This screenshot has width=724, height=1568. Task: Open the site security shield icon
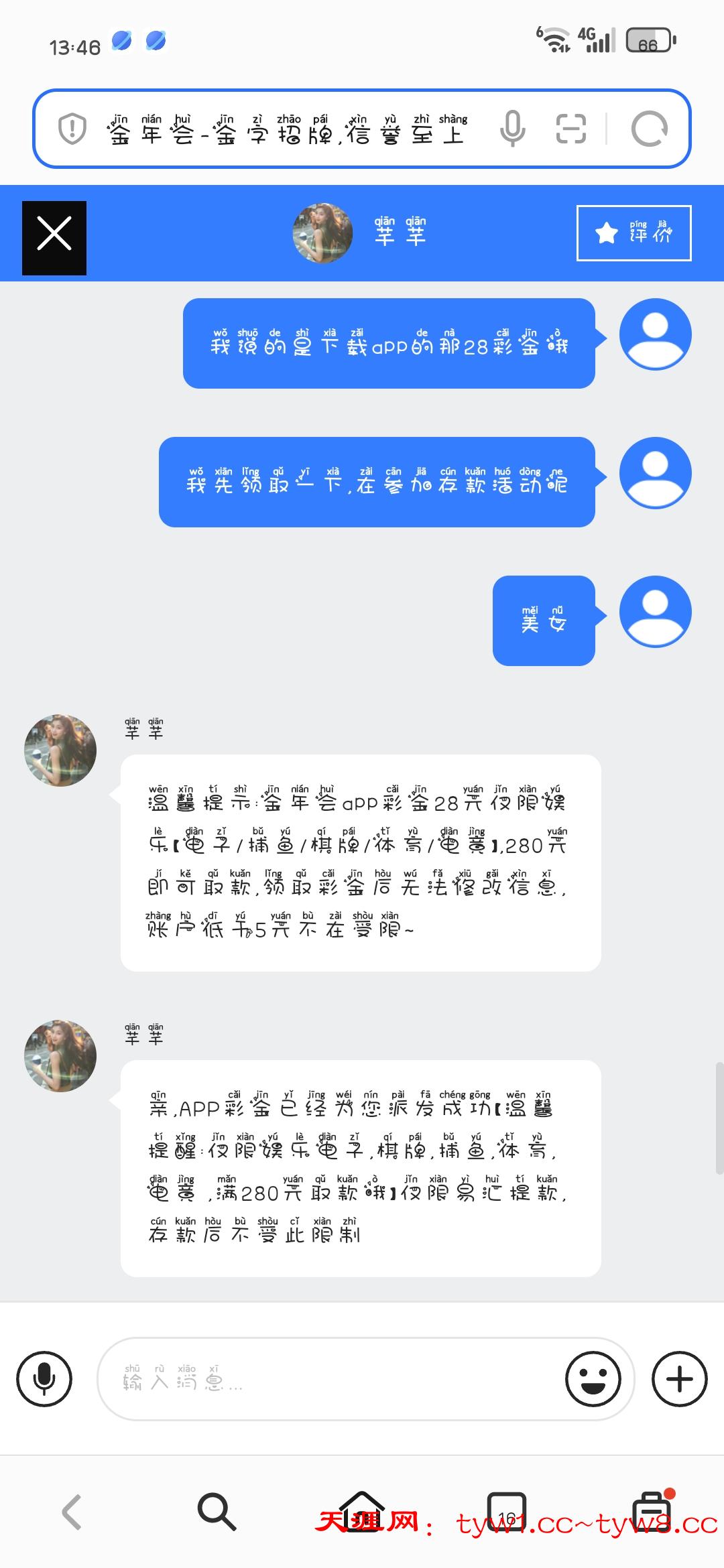pos(72,129)
